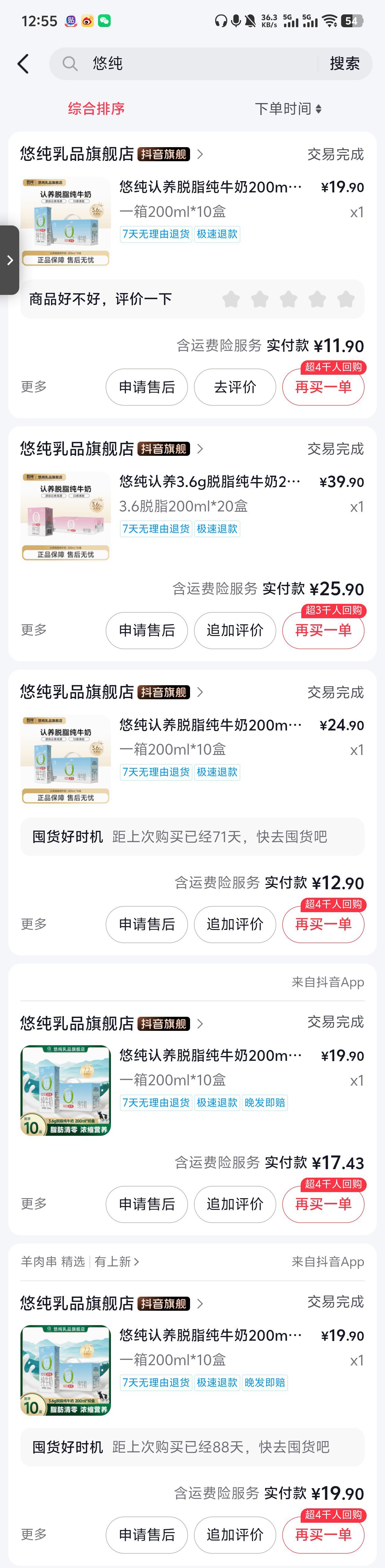Viewport: 385px width, 1568px height.
Task: Open the left edge side panel handle
Action: pyautogui.click(x=9, y=260)
